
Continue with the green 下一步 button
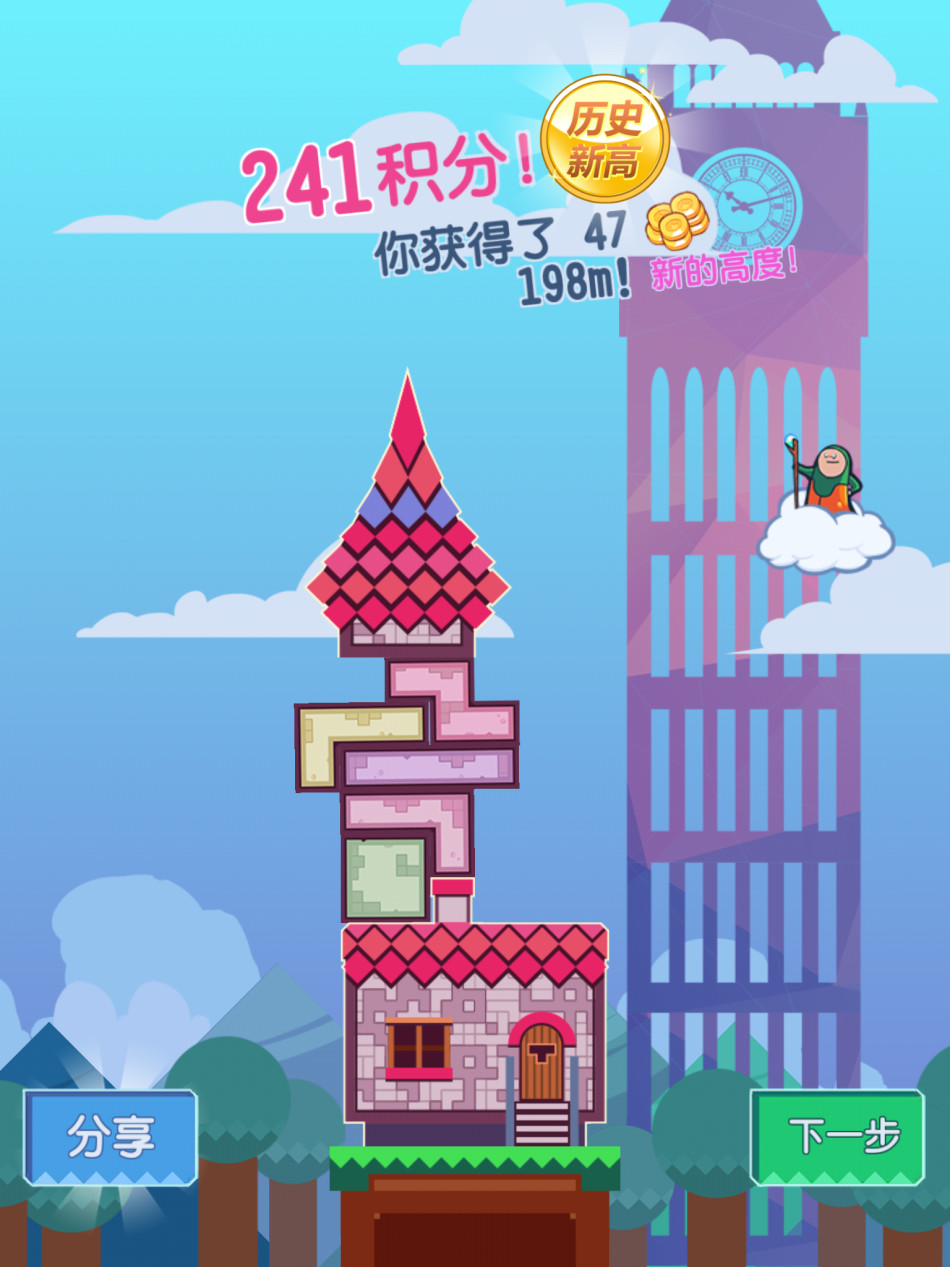(x=838, y=1137)
